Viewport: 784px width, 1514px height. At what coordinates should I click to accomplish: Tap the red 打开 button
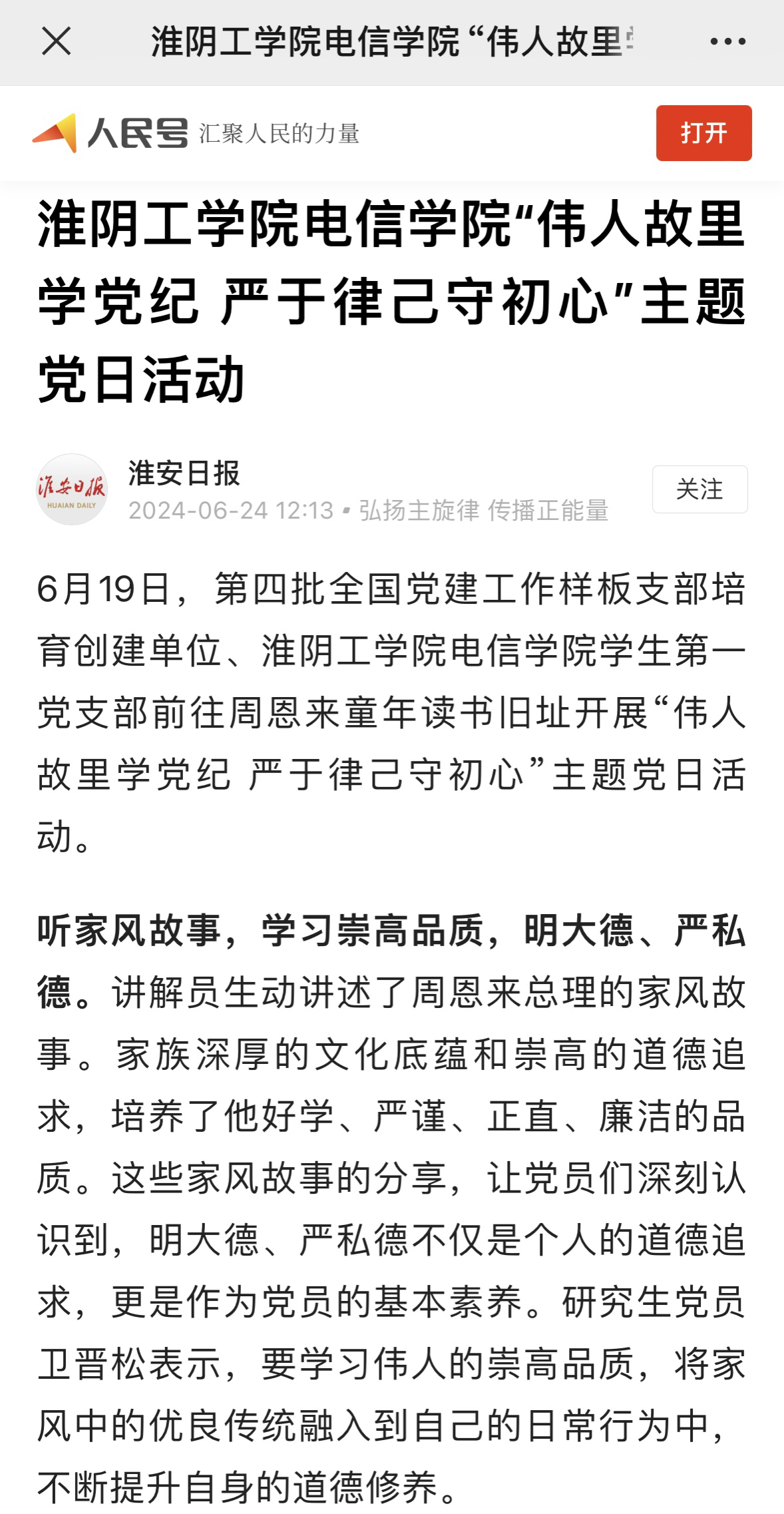703,133
